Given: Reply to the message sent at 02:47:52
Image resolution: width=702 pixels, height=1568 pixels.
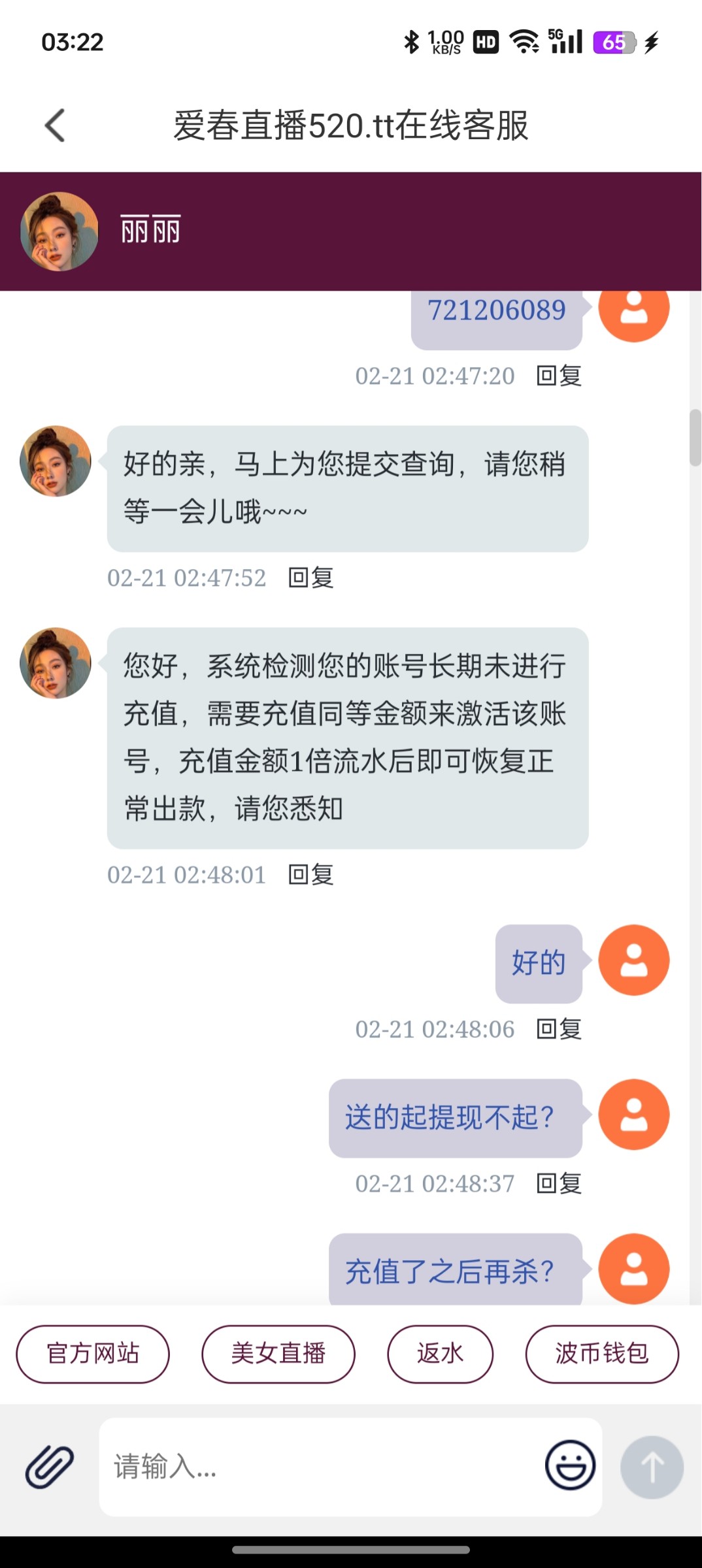Looking at the screenshot, I should click(x=311, y=578).
